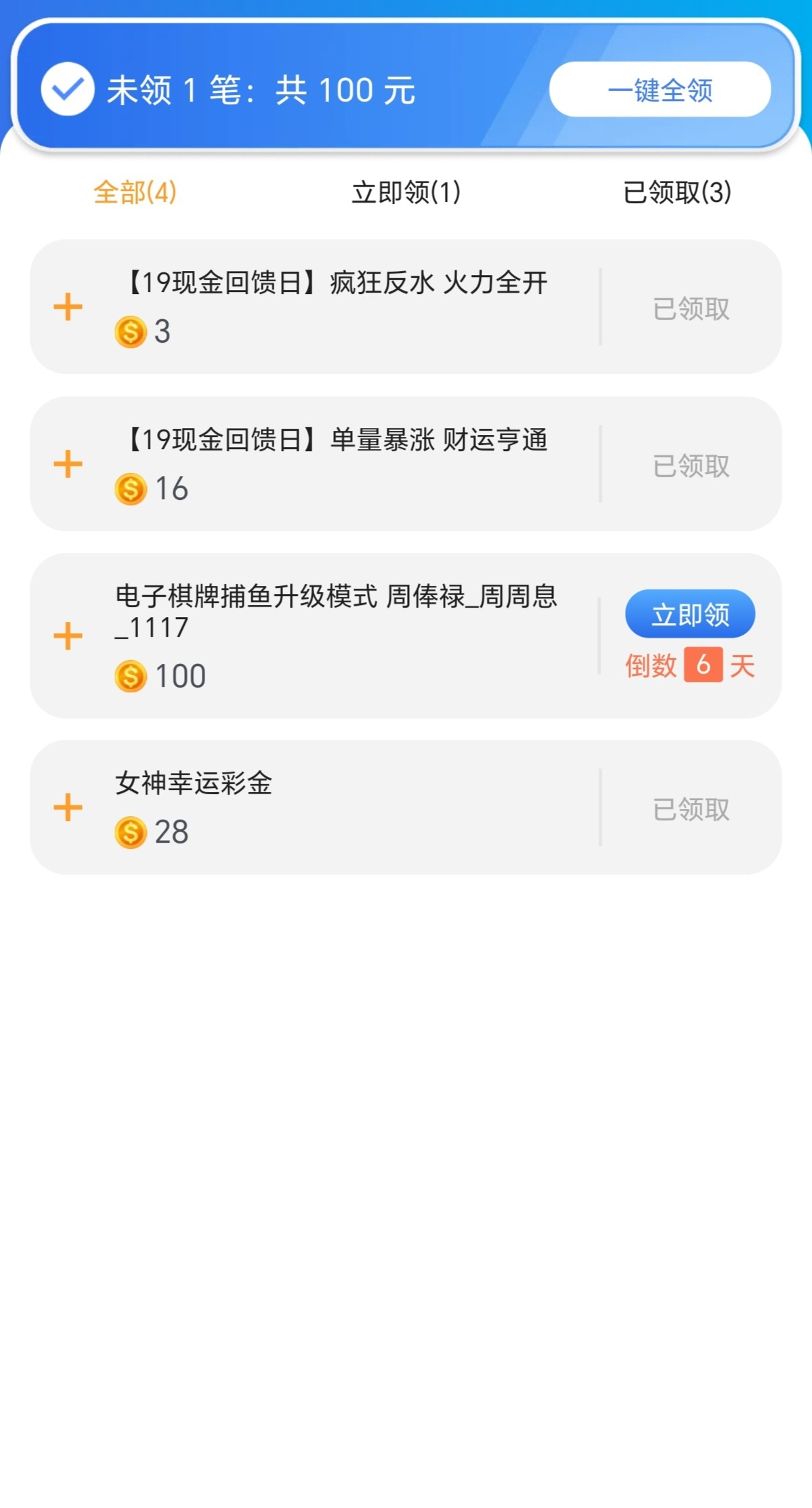The width and height of the screenshot is (812, 1508).
Task: Open the 已领取(3) tab
Action: tap(677, 192)
